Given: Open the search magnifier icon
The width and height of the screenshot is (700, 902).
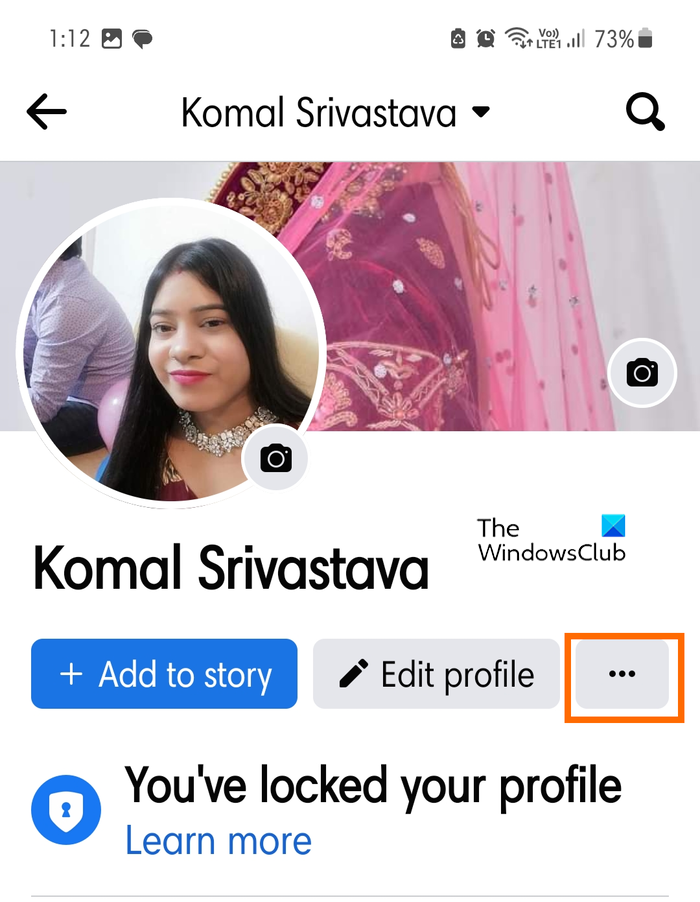Looking at the screenshot, I should [645, 112].
